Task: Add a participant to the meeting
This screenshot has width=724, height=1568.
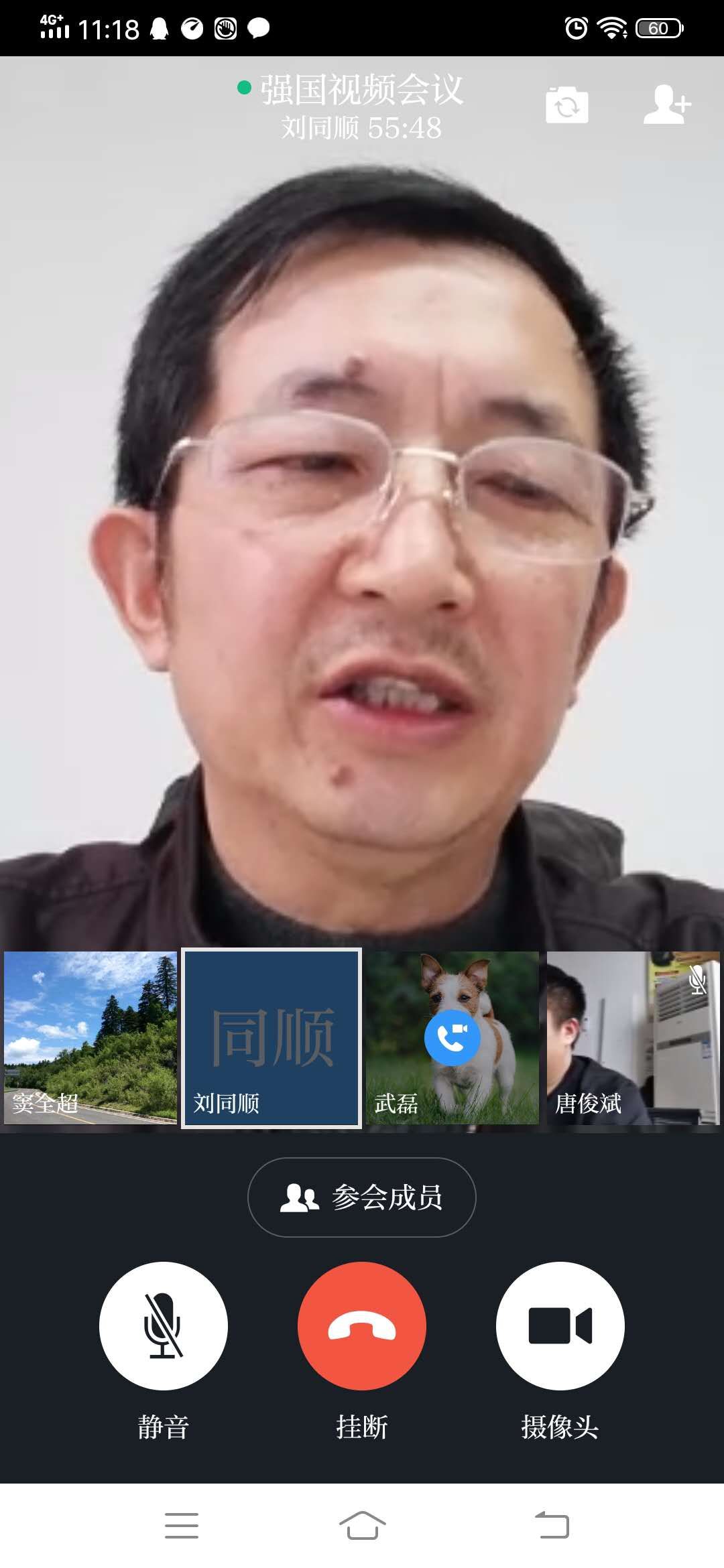Action: pyautogui.click(x=666, y=105)
